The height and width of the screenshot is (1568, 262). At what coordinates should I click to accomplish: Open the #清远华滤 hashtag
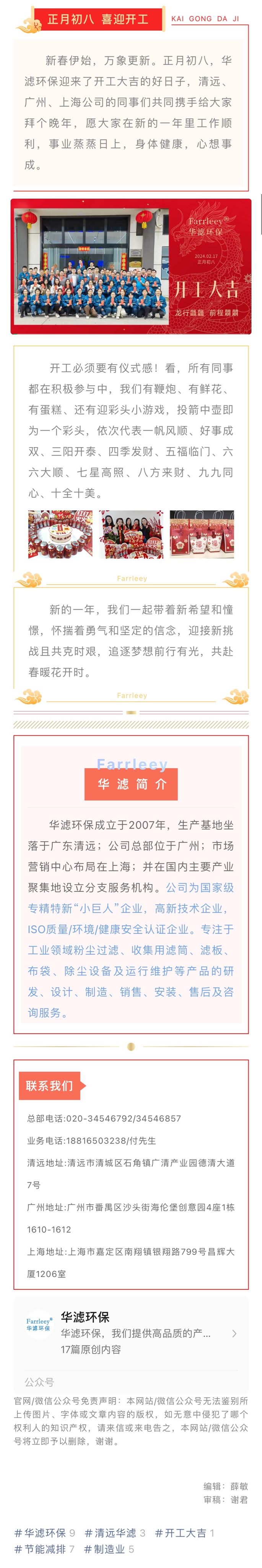[x=114, y=1532]
